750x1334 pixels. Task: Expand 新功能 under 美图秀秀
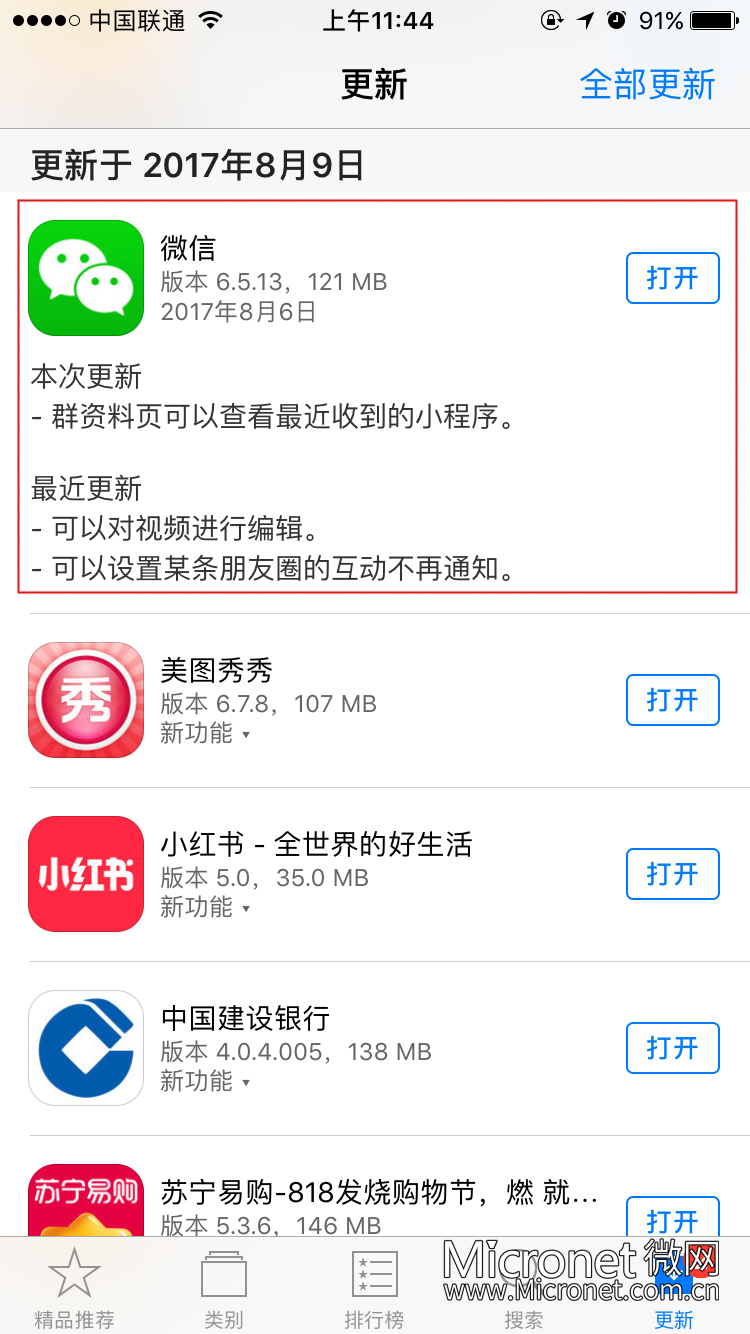(205, 733)
